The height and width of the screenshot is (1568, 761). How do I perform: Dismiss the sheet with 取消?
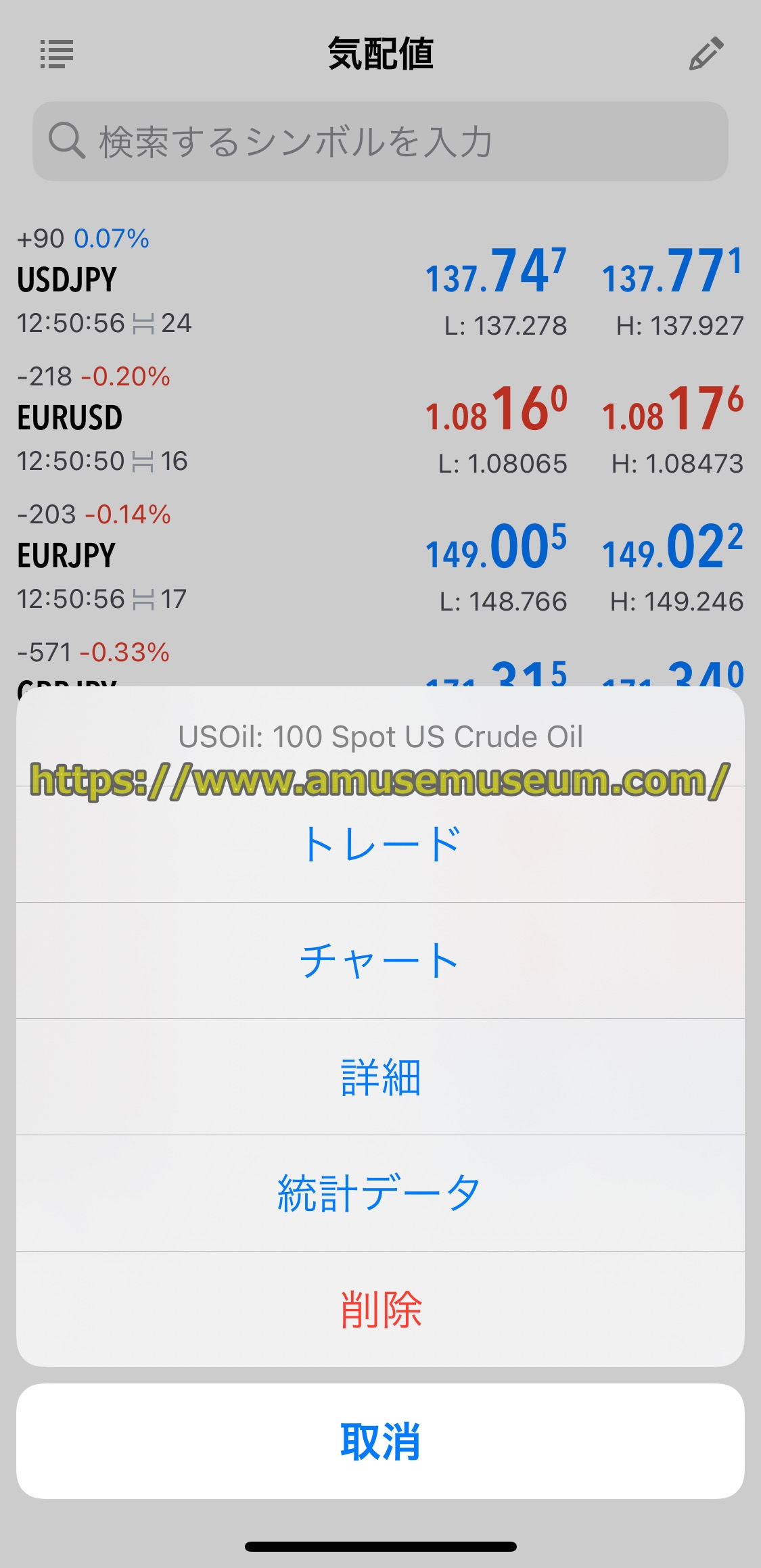[x=380, y=1441]
